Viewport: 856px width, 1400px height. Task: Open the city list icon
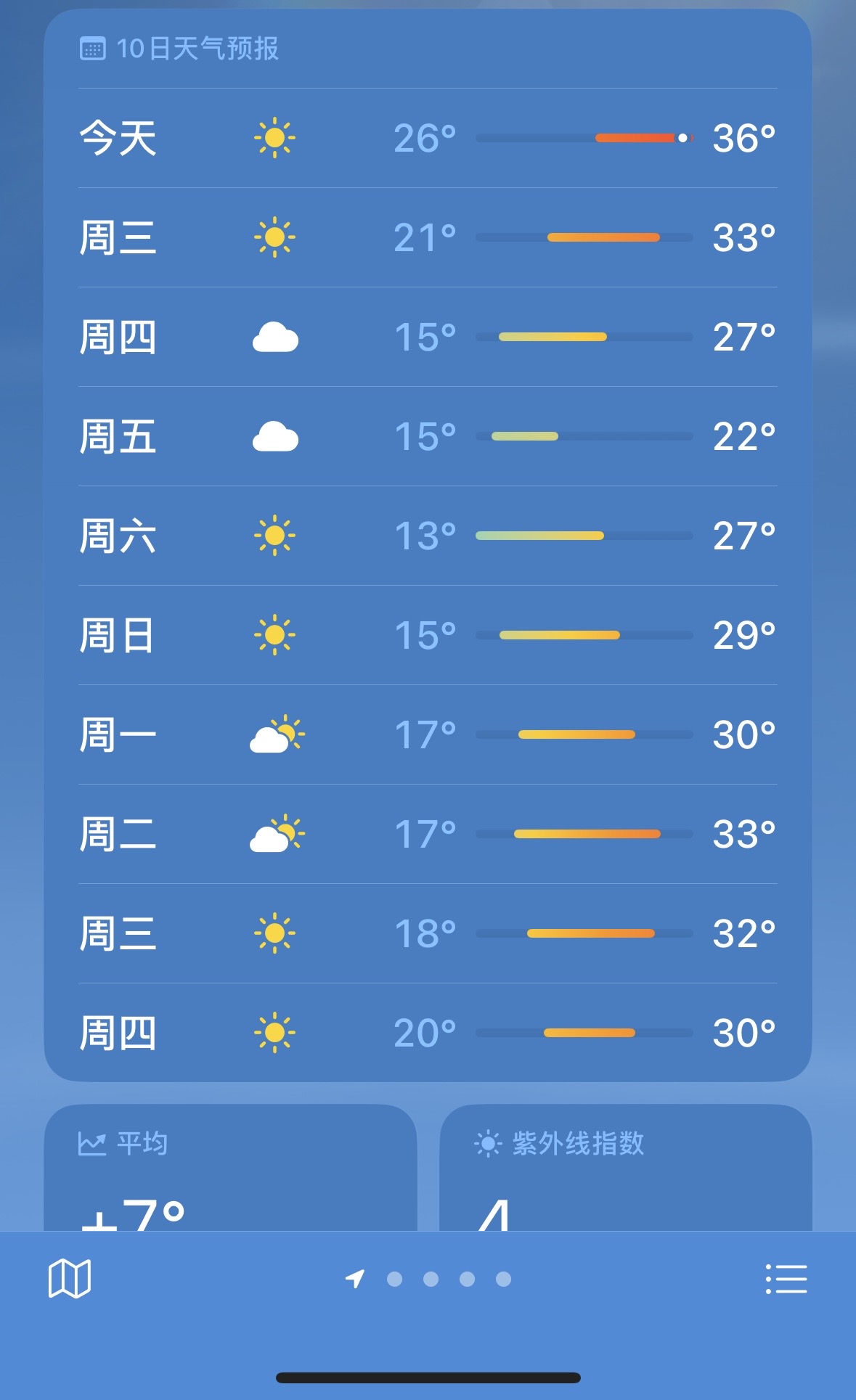pyautogui.click(x=786, y=1279)
